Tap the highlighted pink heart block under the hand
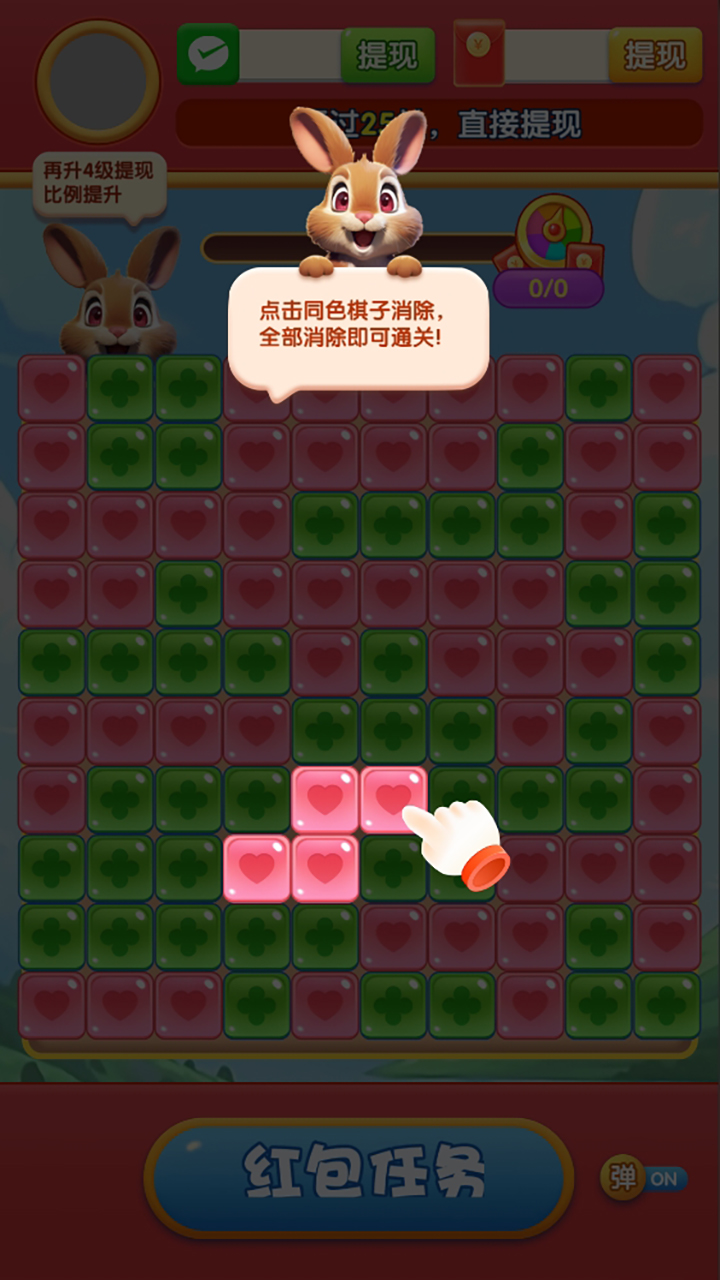This screenshot has width=720, height=1280. coord(392,799)
